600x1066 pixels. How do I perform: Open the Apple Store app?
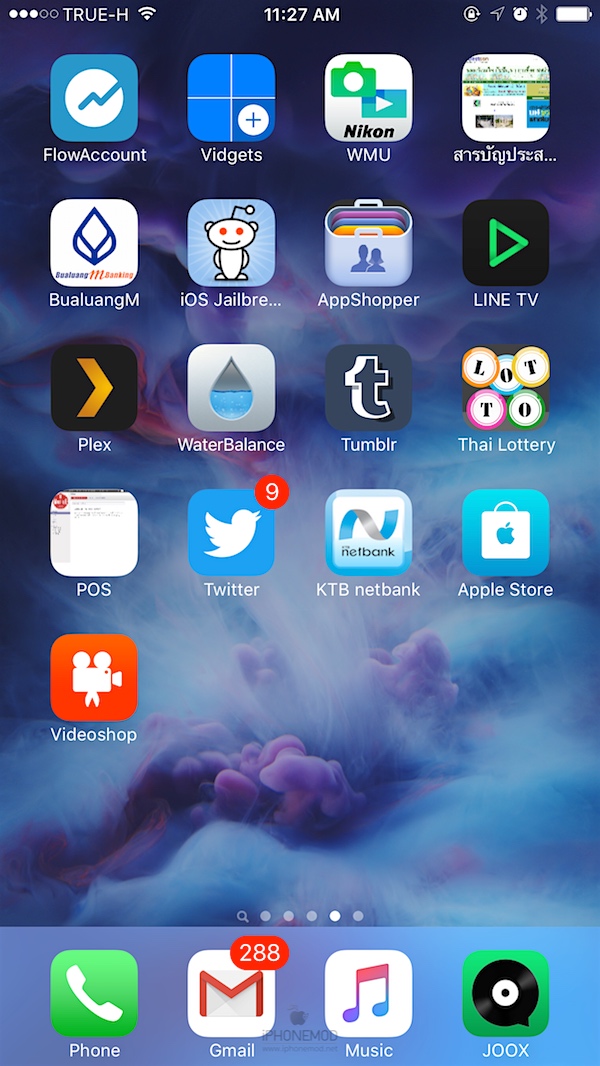pos(505,533)
